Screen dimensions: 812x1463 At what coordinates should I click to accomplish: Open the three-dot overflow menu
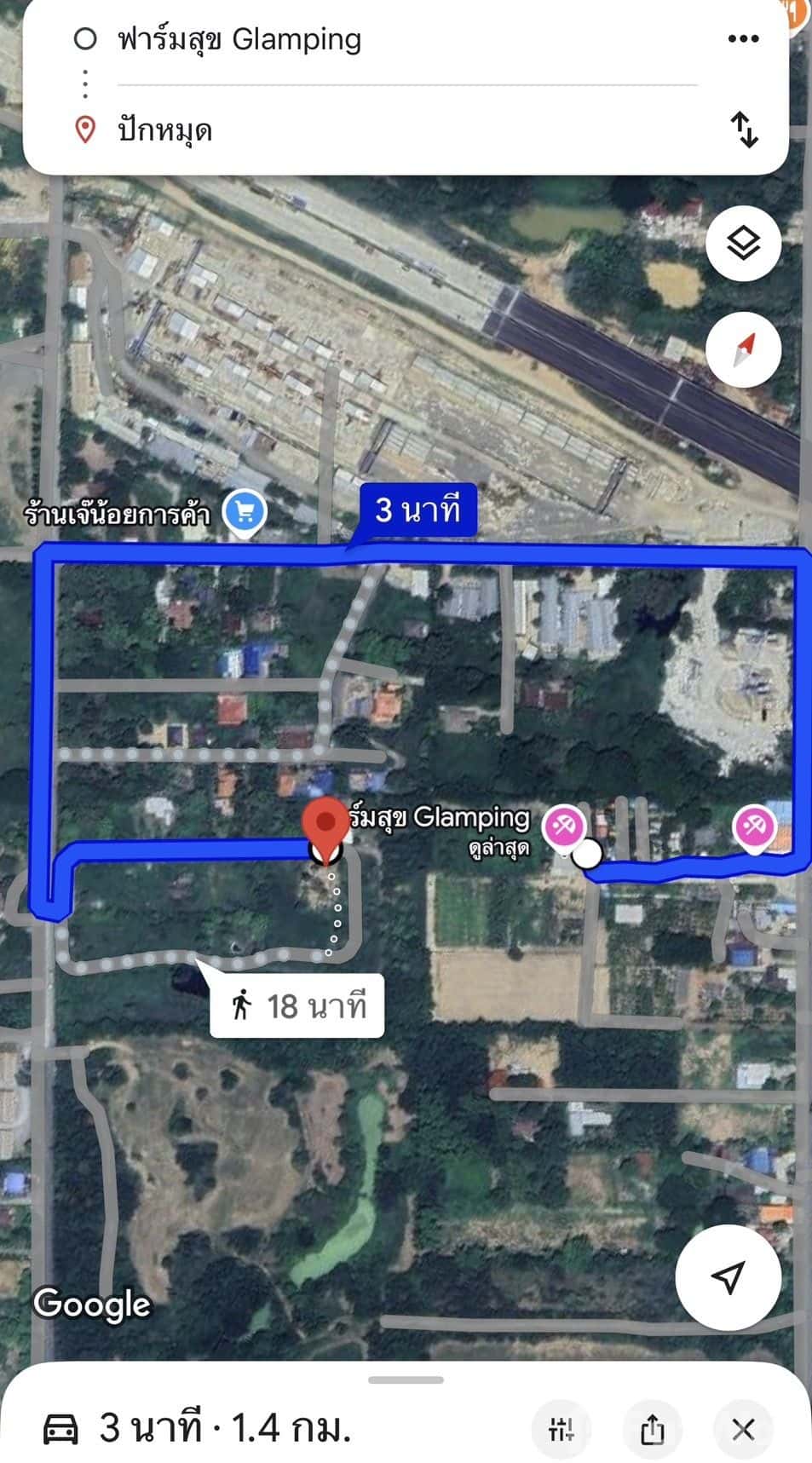point(746,37)
